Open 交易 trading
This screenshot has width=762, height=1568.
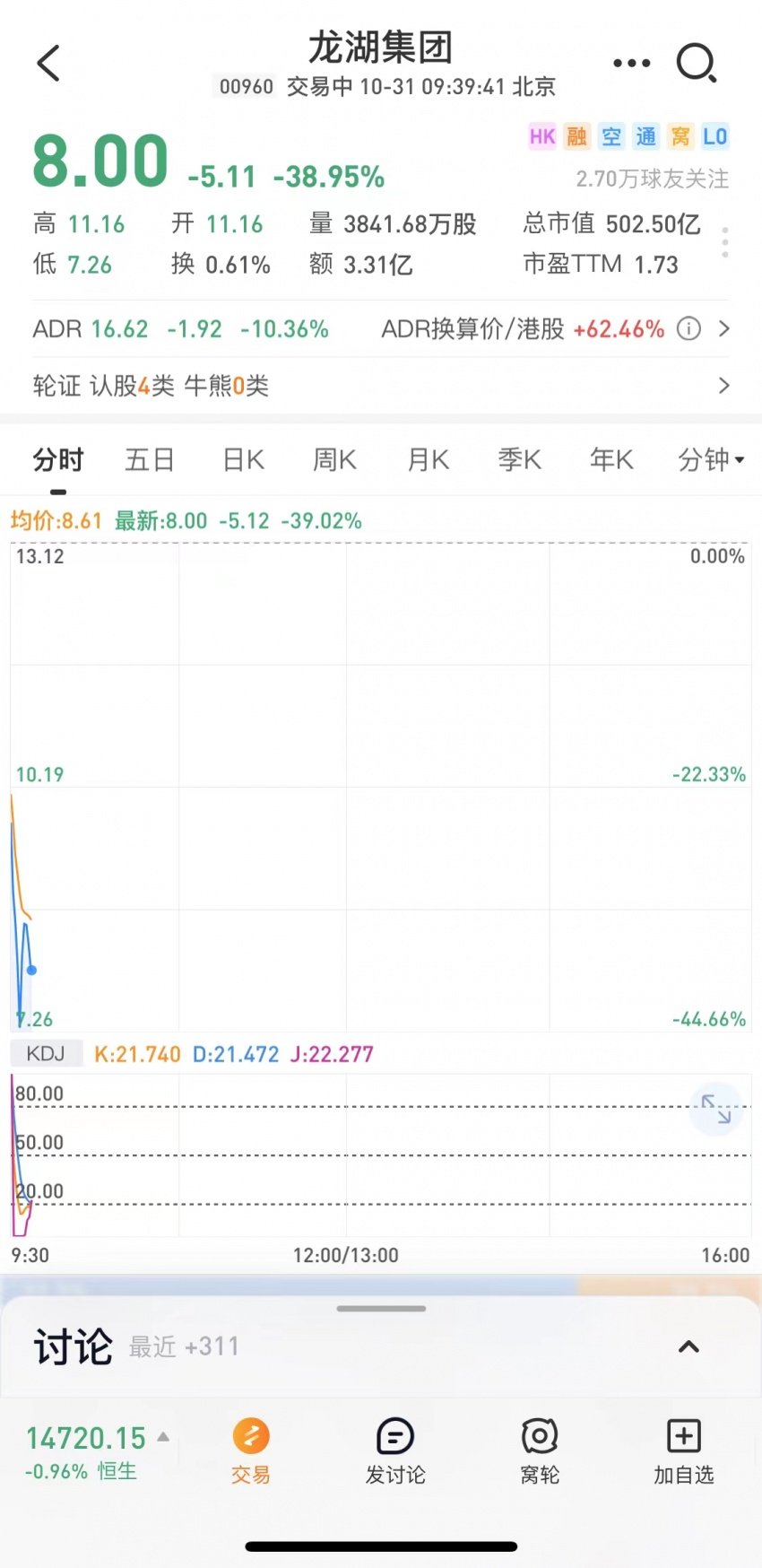(251, 1451)
